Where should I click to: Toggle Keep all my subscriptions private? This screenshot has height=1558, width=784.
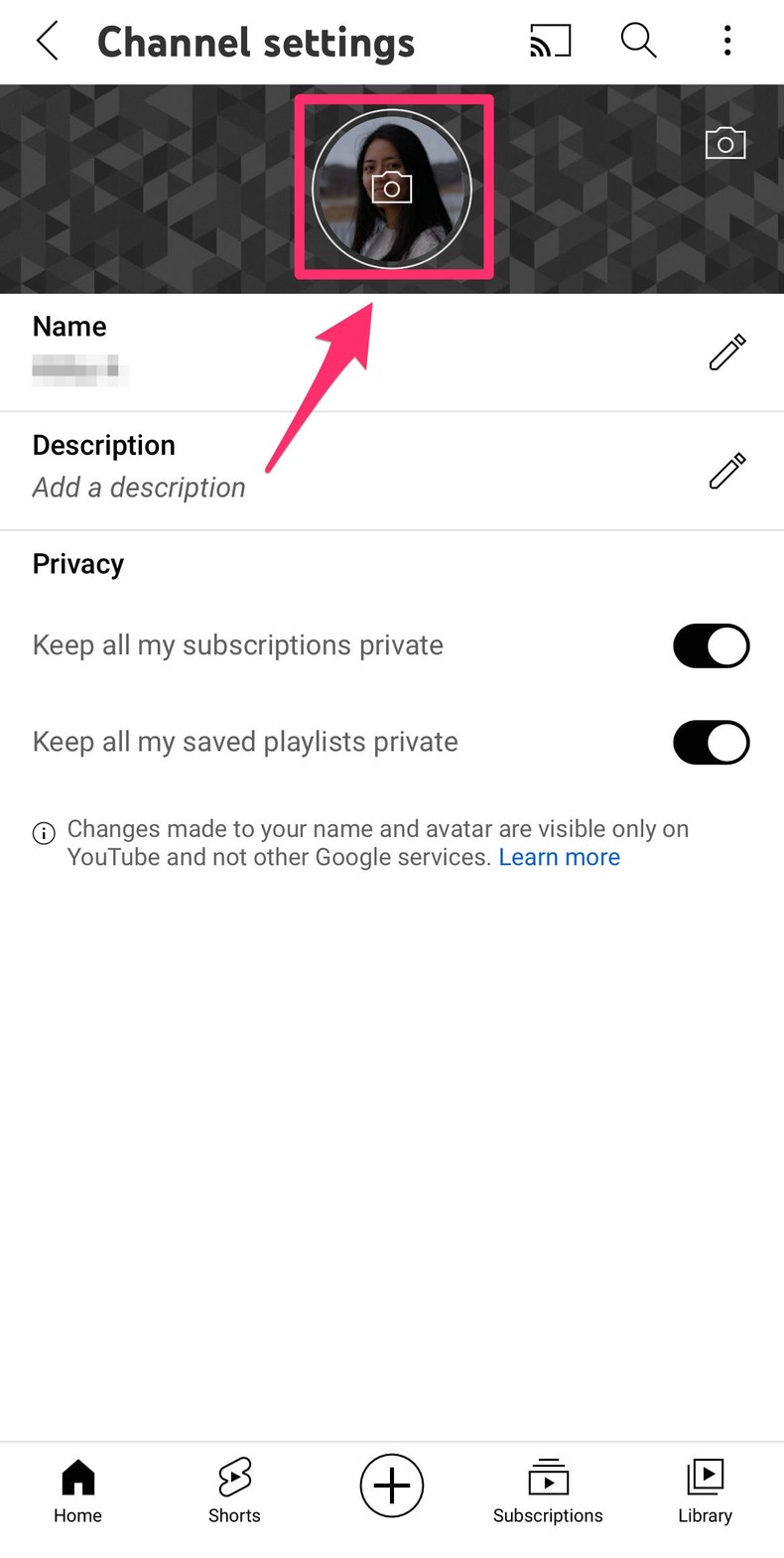click(712, 645)
